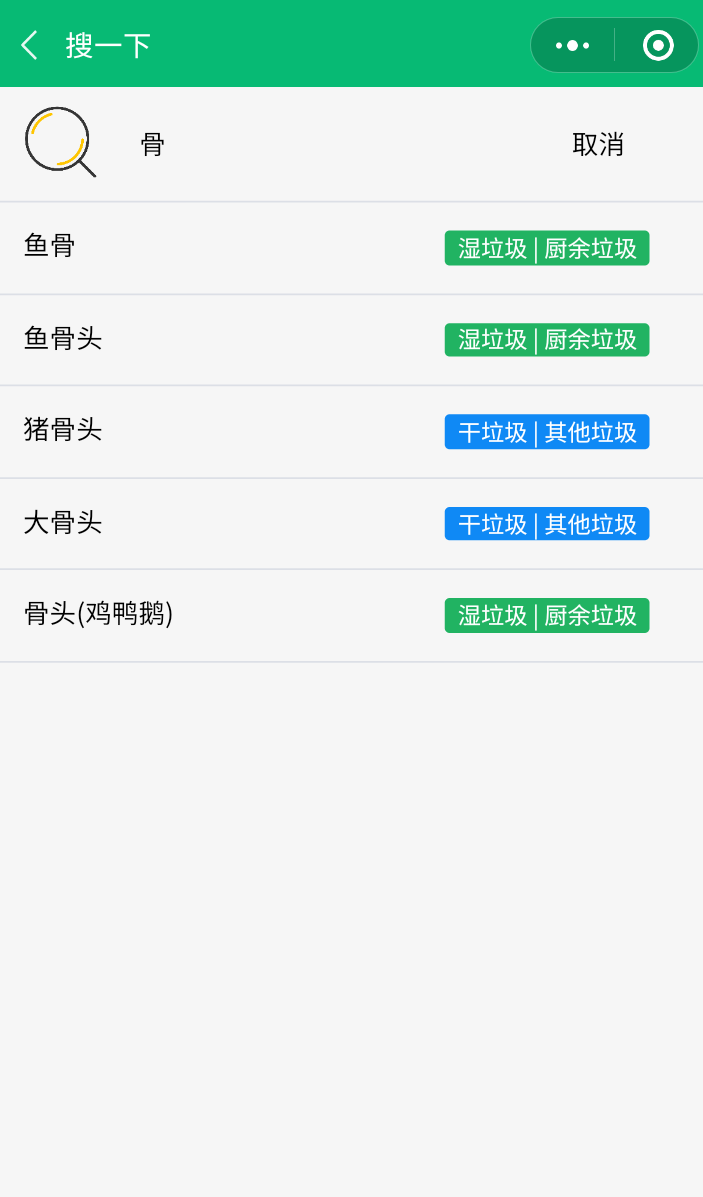Select the 鱼骨头 search result
The image size is (703, 1197).
[351, 340]
